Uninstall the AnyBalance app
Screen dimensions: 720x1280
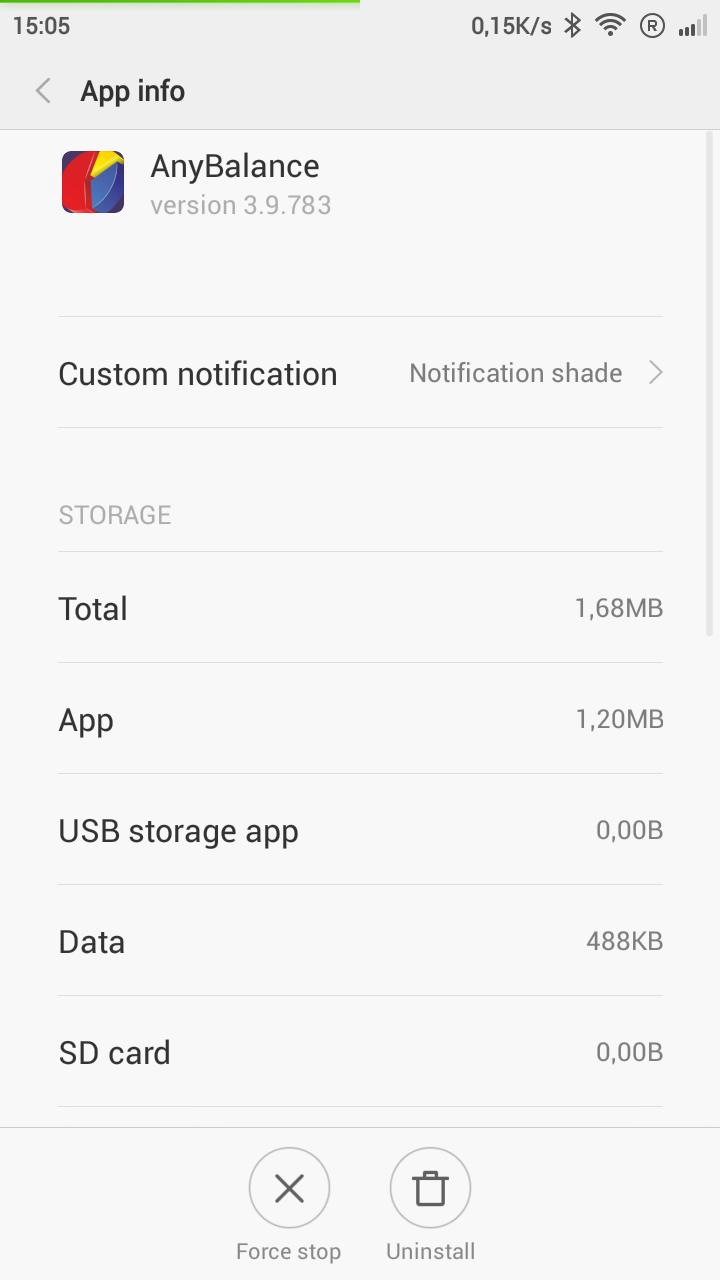(x=430, y=1189)
